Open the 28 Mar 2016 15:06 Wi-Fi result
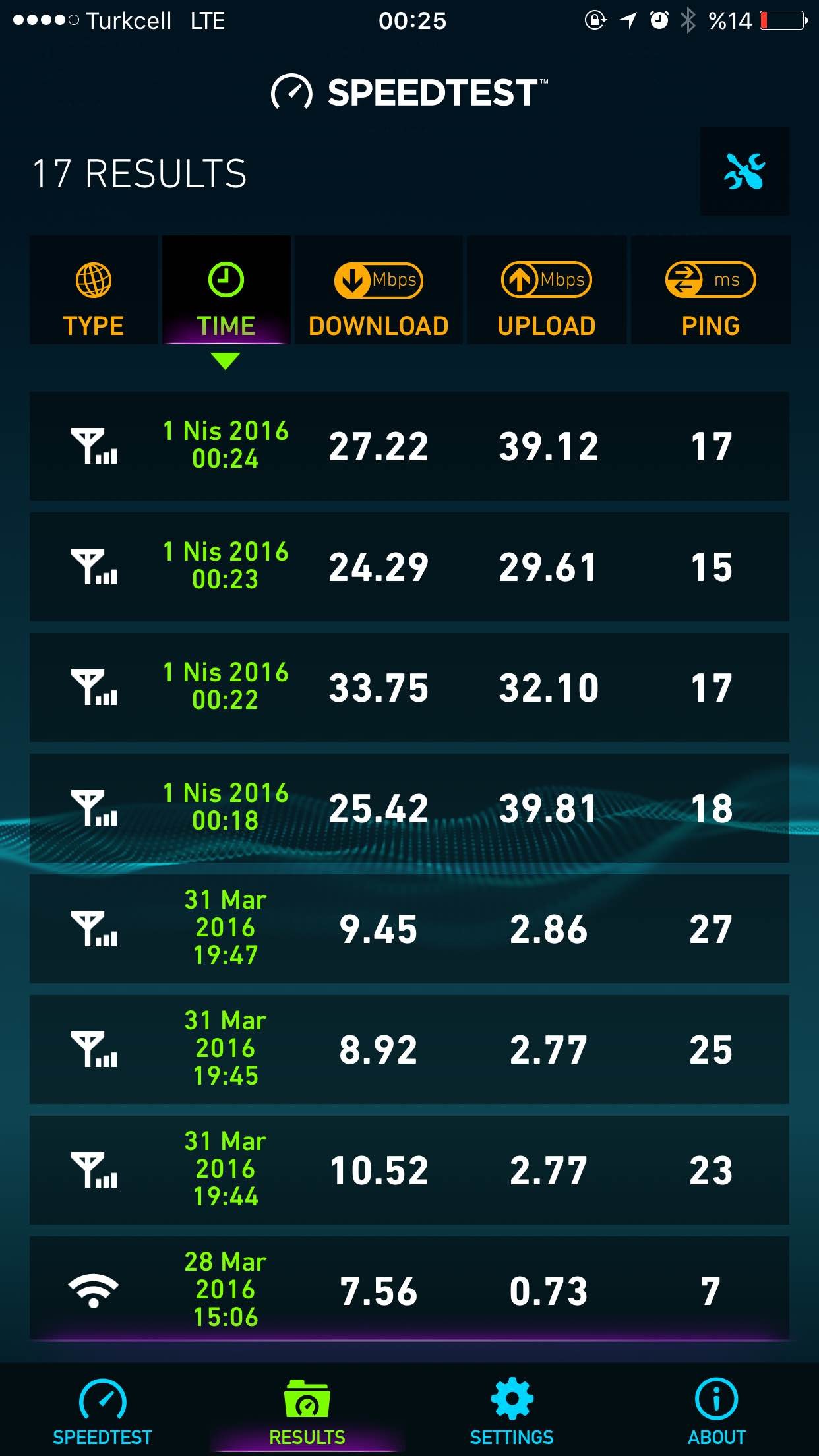Screen dimensions: 819x1456 click(409, 1289)
